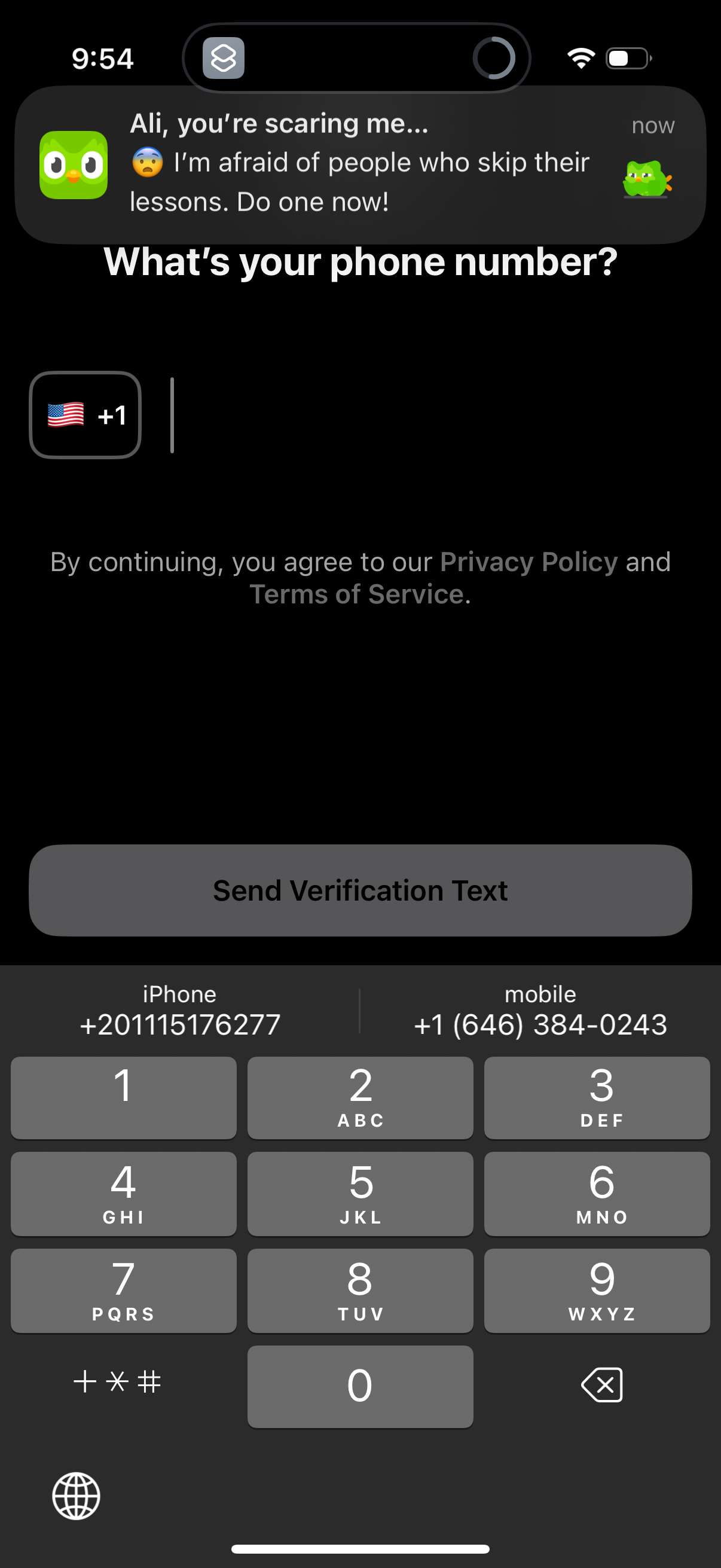Viewport: 721px width, 1568px height.
Task: Open the Terms of Service link
Action: [x=359, y=593]
